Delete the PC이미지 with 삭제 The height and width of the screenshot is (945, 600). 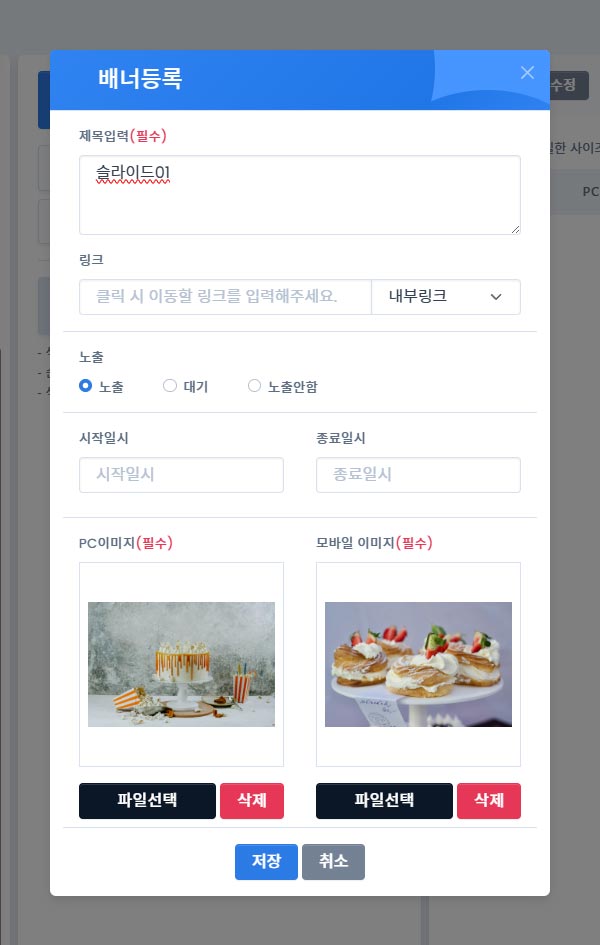pyautogui.click(x=252, y=801)
